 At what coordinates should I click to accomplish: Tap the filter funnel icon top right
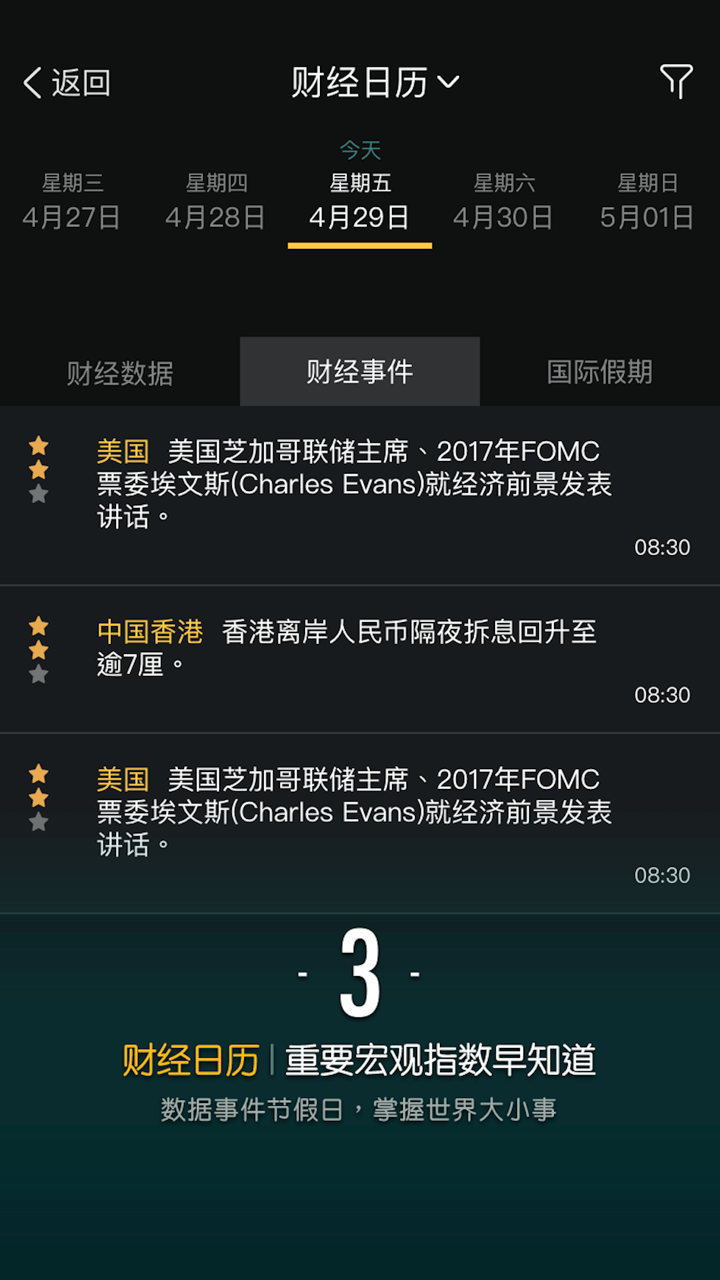click(x=676, y=82)
